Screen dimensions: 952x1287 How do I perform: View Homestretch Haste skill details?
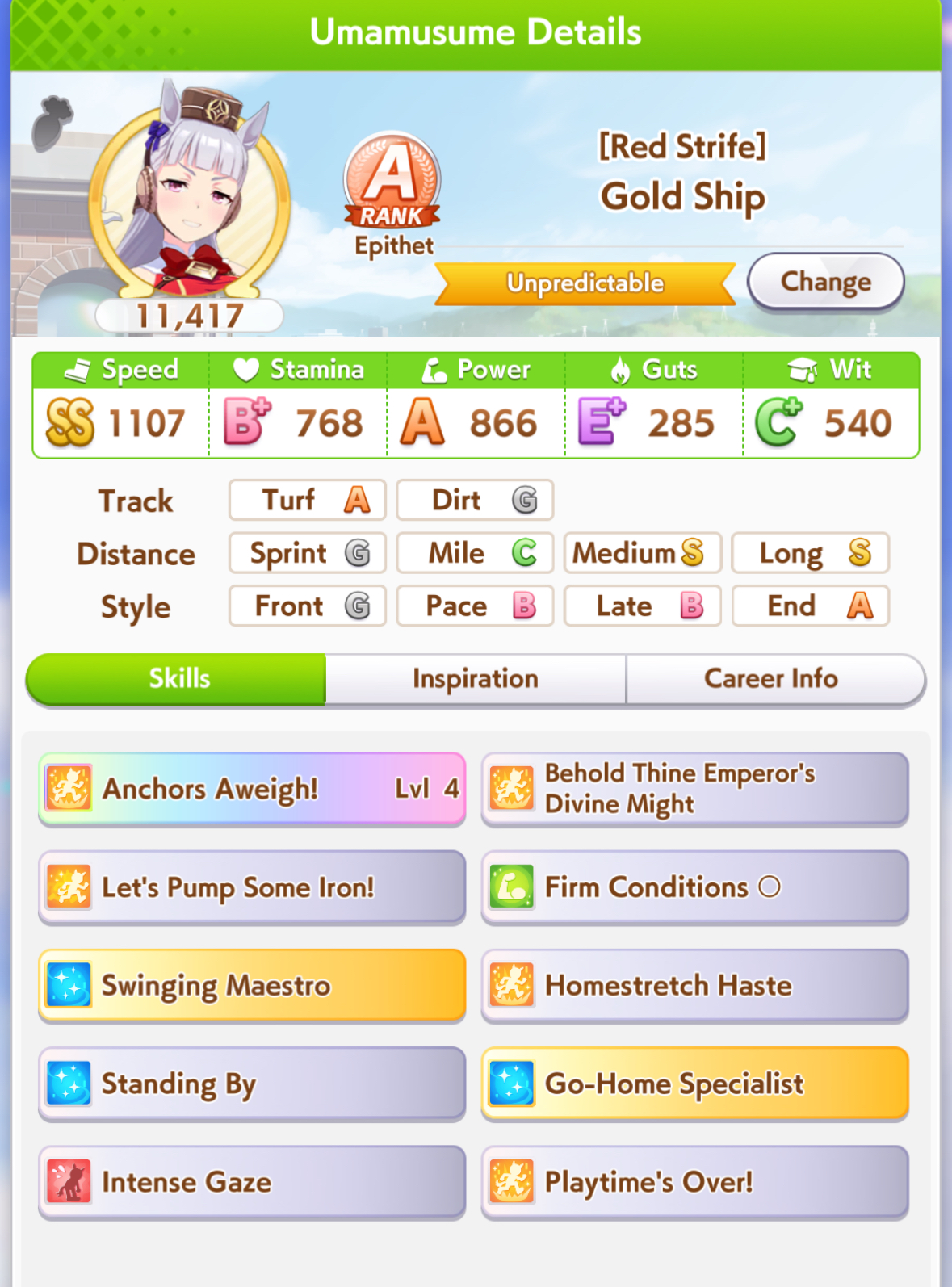694,986
